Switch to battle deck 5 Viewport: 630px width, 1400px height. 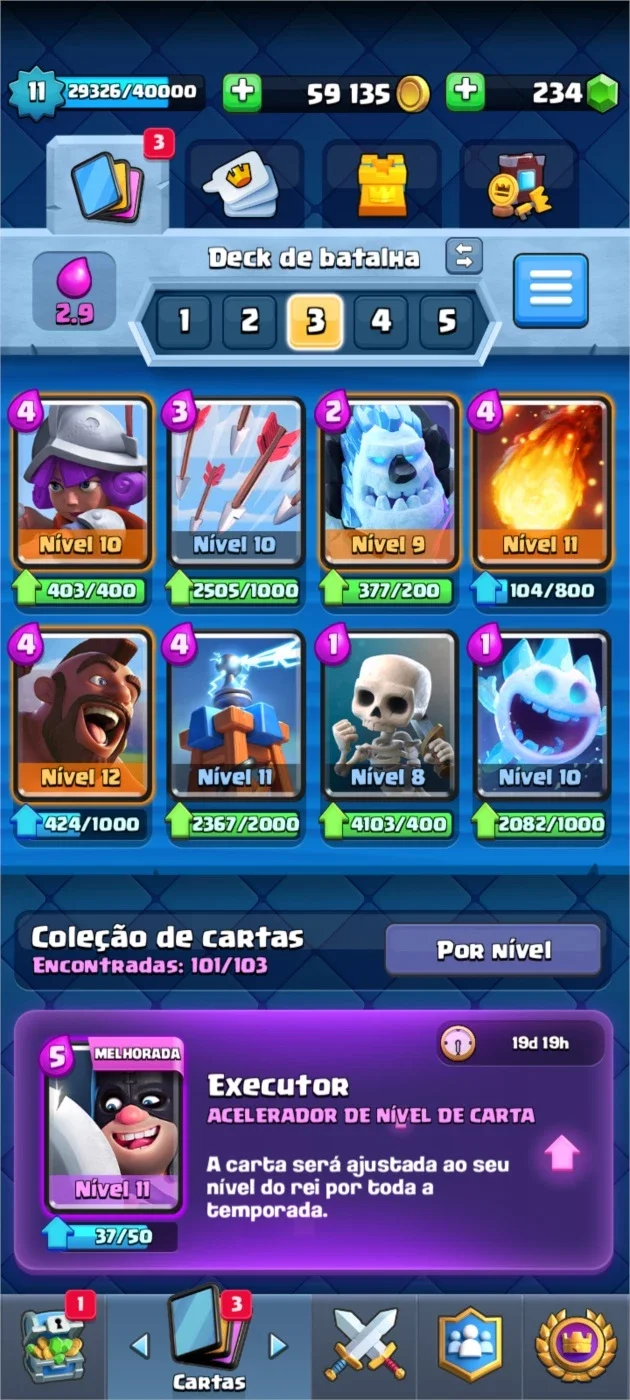[447, 321]
